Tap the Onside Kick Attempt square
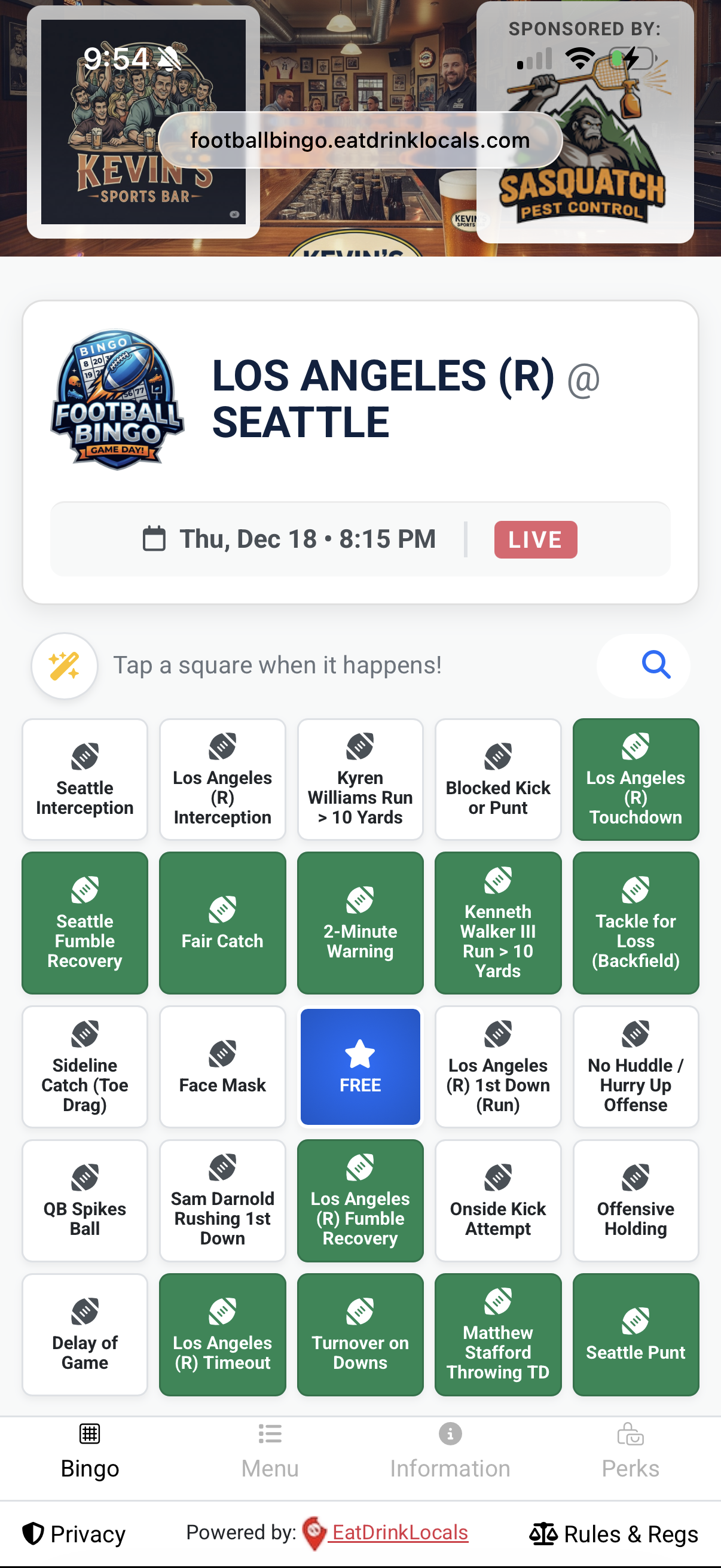Viewport: 721px width, 1568px height. click(497, 1200)
